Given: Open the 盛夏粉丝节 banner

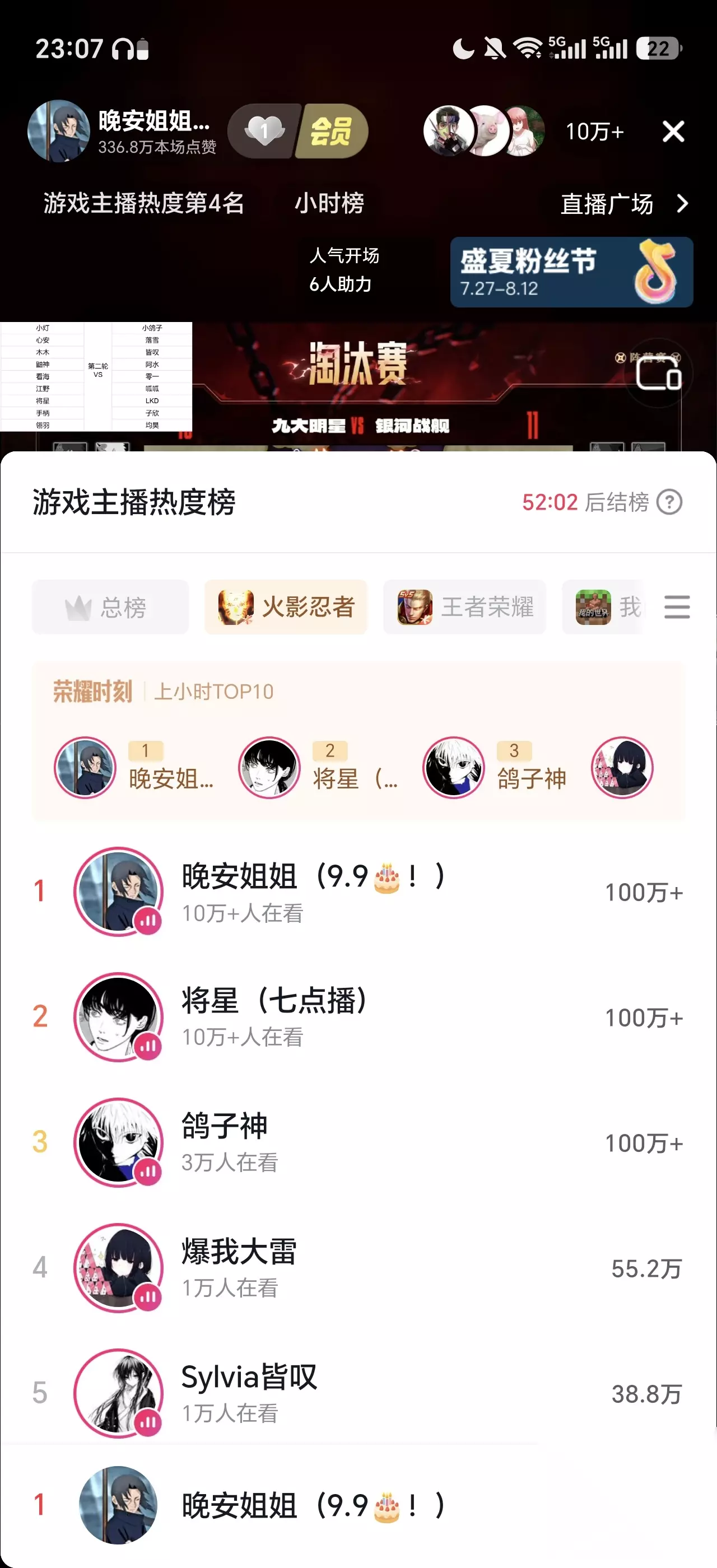Looking at the screenshot, I should click(571, 272).
